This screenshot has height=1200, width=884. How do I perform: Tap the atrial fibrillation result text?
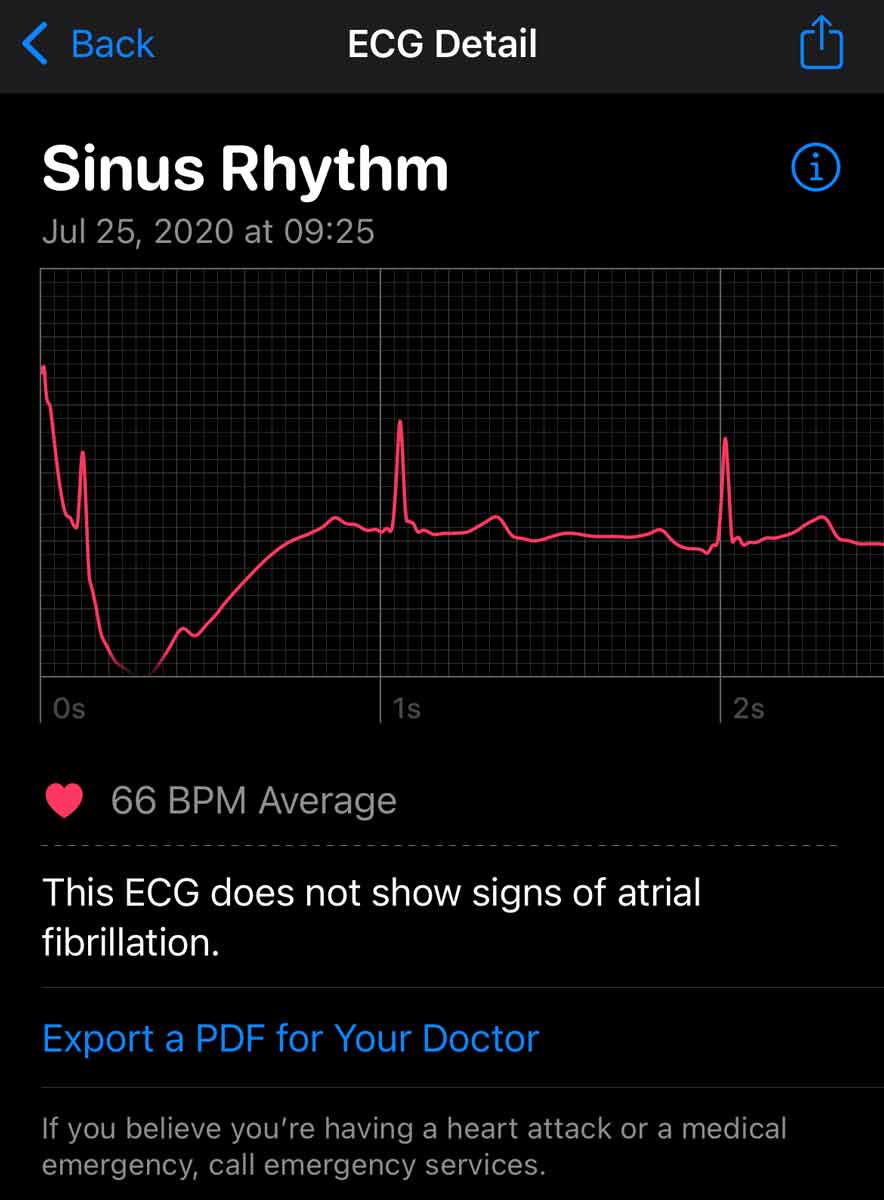tap(370, 916)
